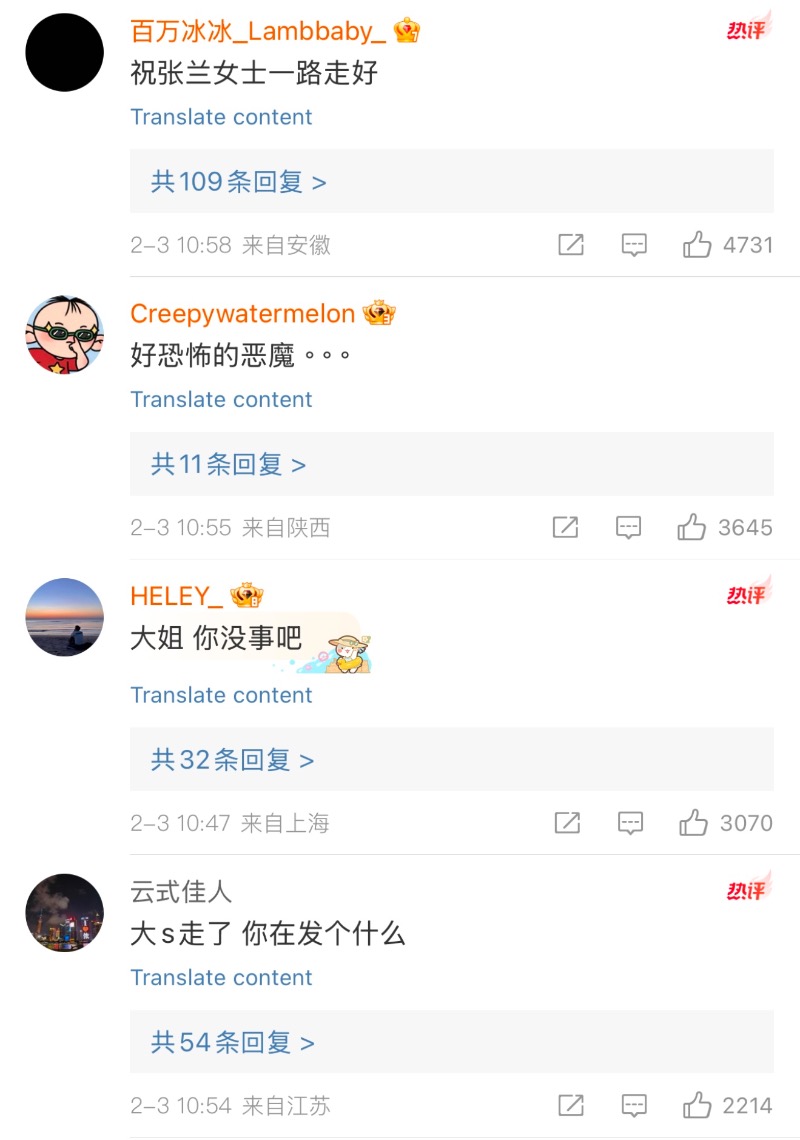Like Creepywatermelon's comment

coord(692,527)
